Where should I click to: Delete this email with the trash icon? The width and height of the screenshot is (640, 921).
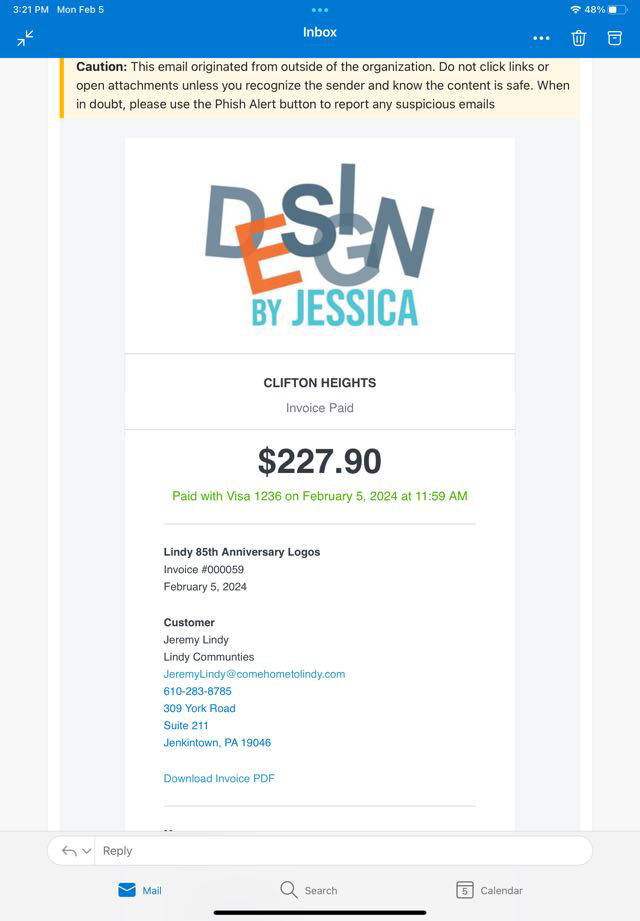[x=578, y=38]
